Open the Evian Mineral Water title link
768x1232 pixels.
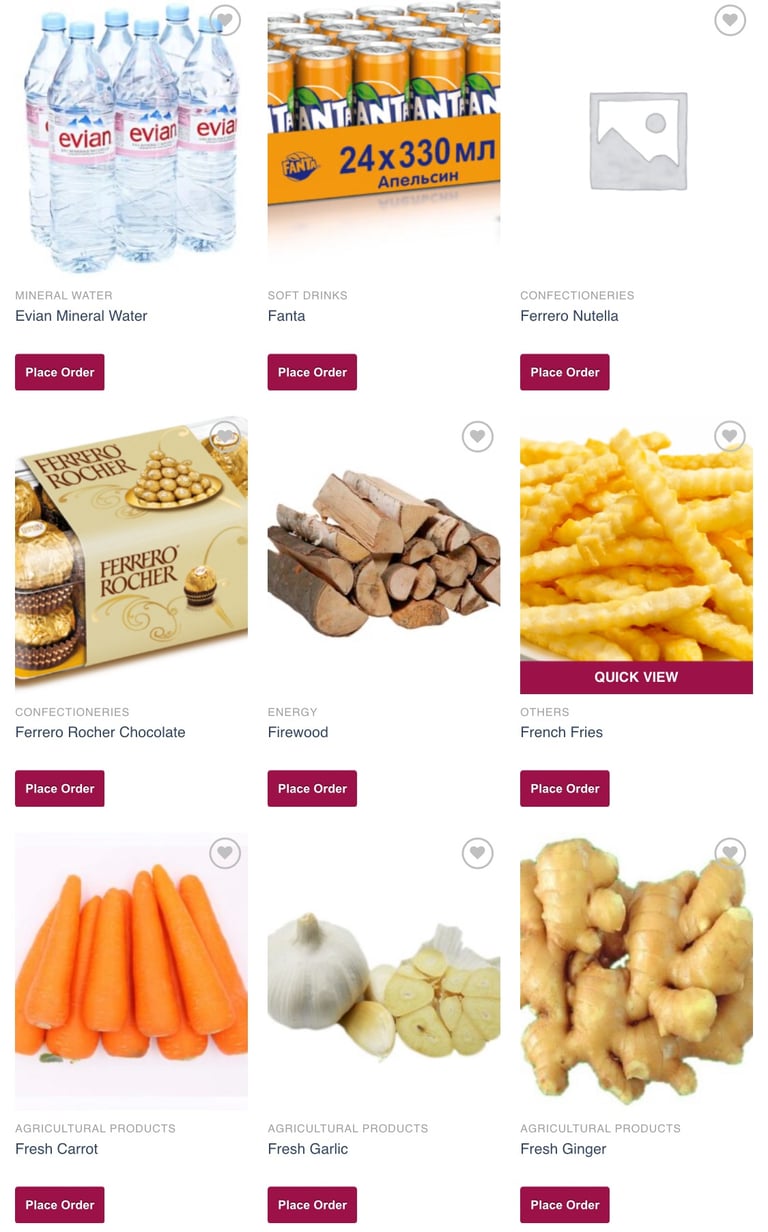[81, 316]
